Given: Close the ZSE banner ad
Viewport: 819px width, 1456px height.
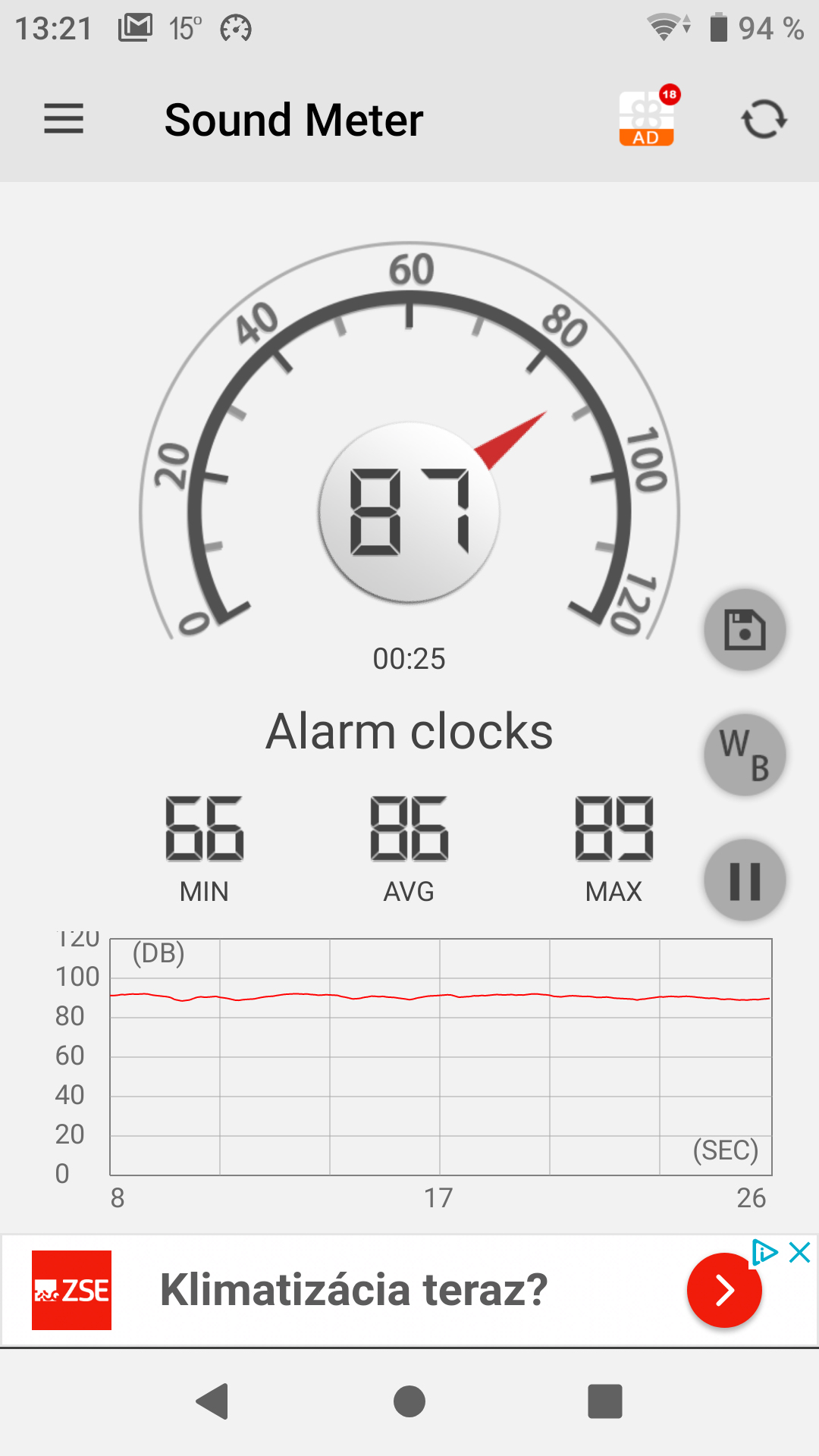Looking at the screenshot, I should click(800, 1252).
